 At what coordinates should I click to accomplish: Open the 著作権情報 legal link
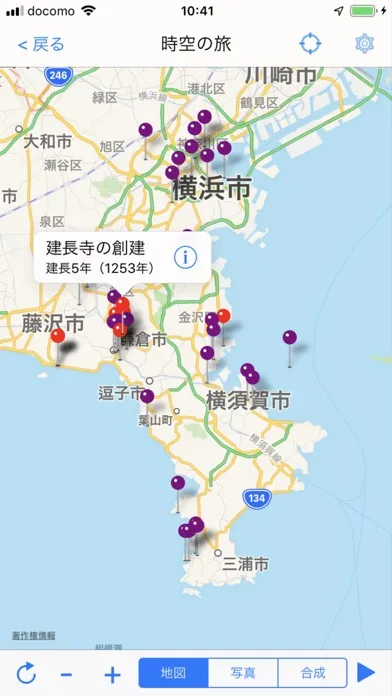point(34,636)
